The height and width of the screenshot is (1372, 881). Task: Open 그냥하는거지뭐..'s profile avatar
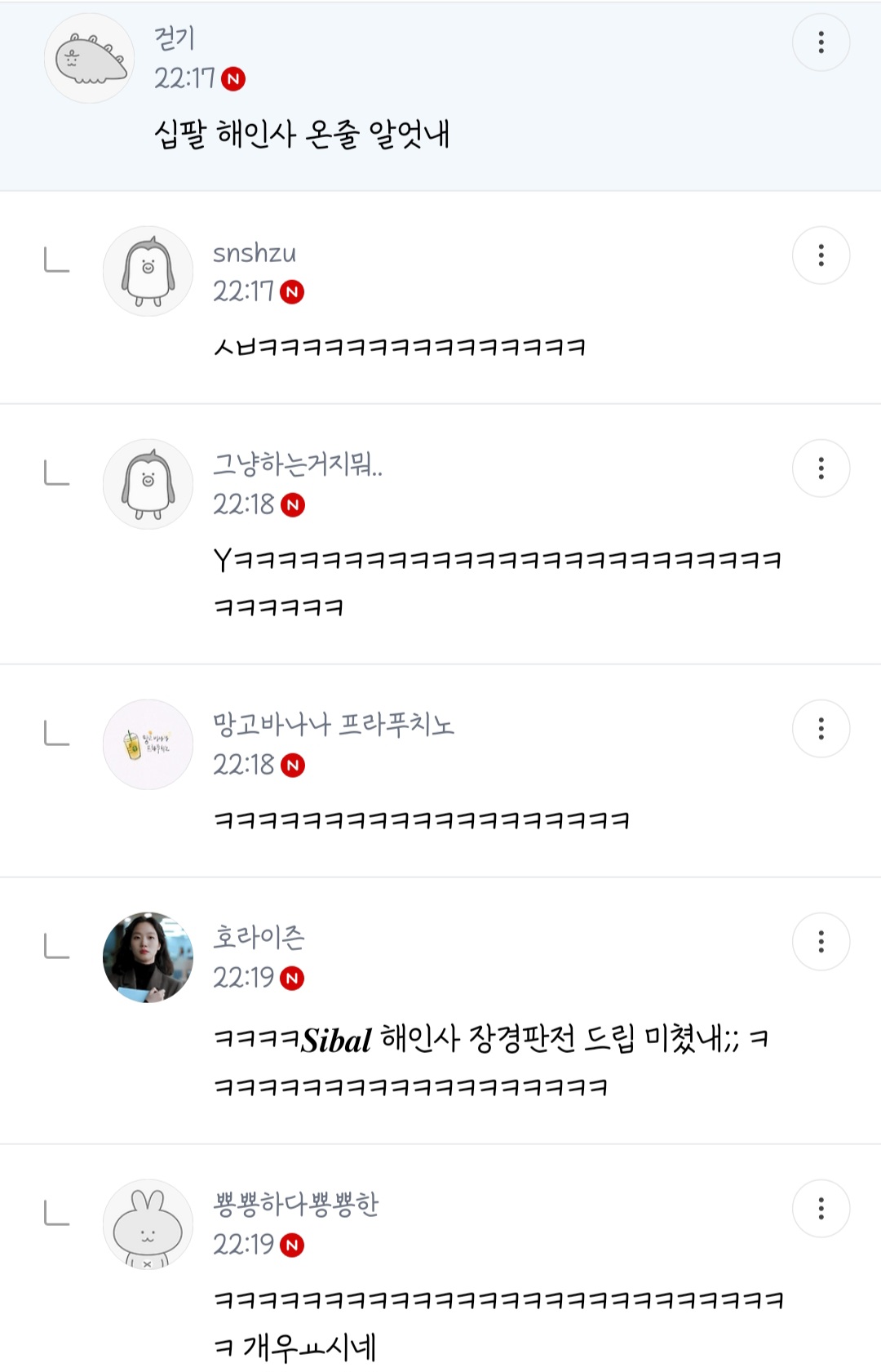click(x=148, y=485)
